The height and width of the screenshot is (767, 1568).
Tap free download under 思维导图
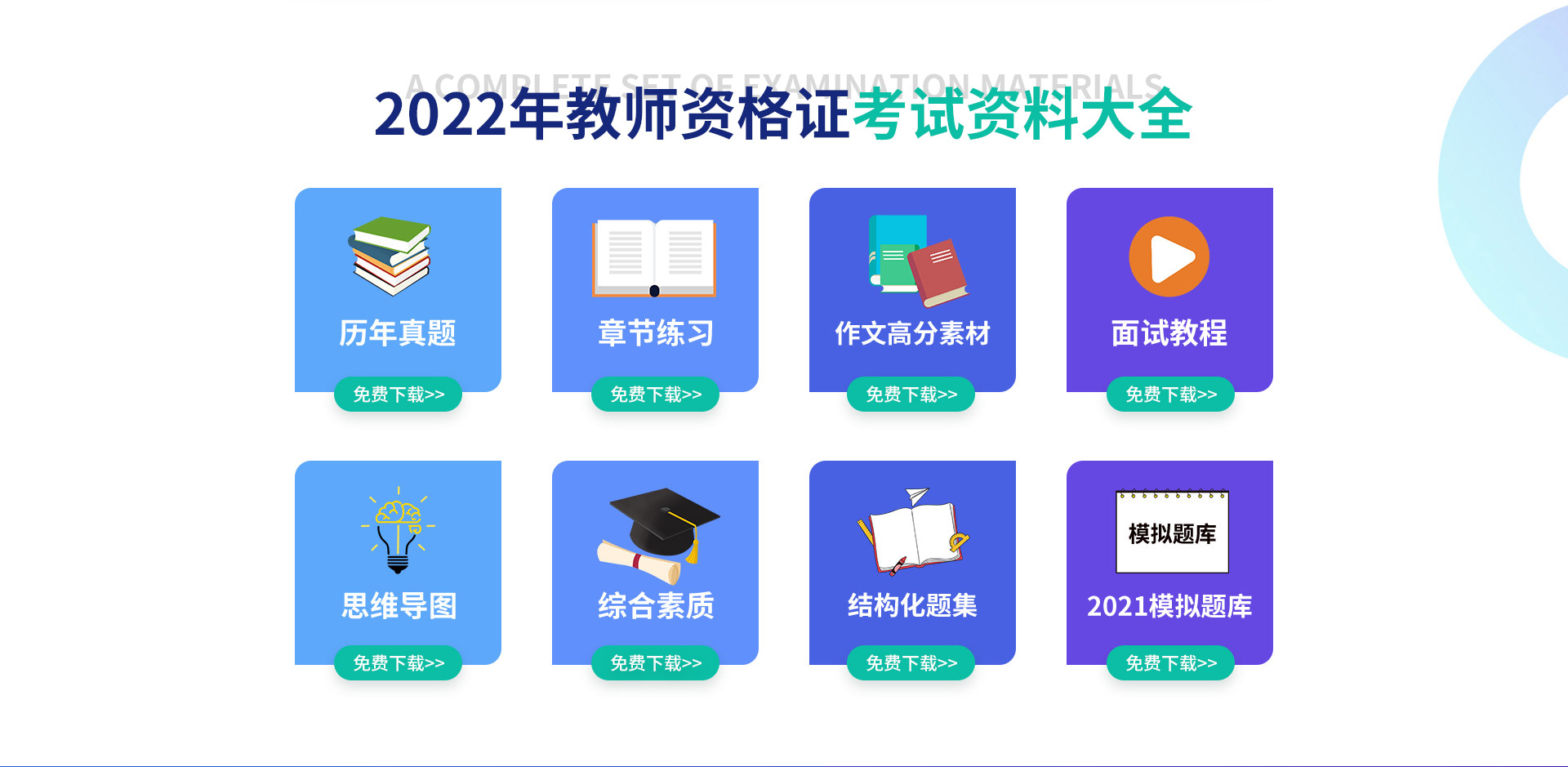tap(398, 663)
